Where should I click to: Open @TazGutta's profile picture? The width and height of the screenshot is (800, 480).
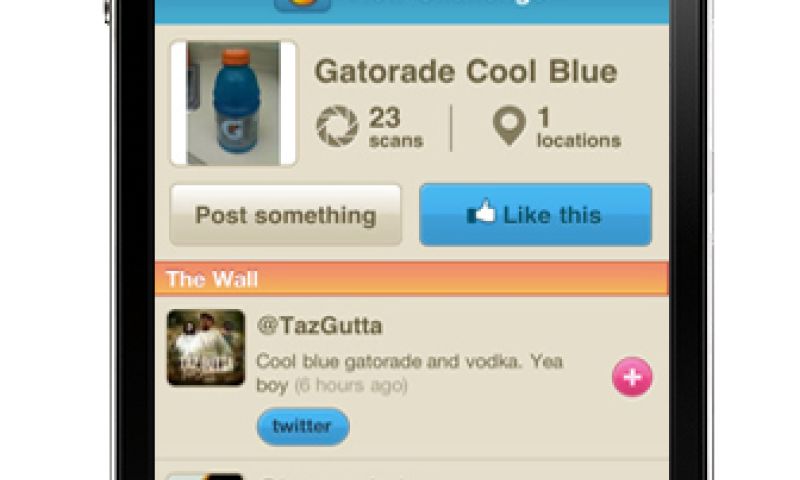click(x=206, y=348)
